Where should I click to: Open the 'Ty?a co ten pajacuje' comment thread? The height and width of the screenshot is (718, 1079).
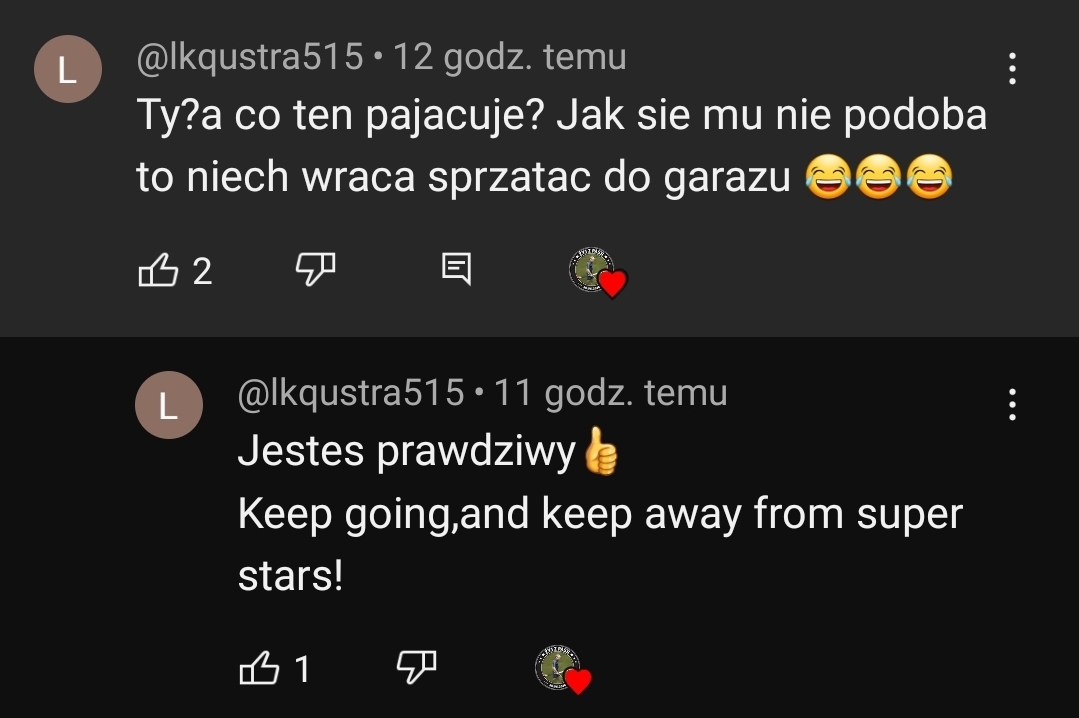pos(560,146)
